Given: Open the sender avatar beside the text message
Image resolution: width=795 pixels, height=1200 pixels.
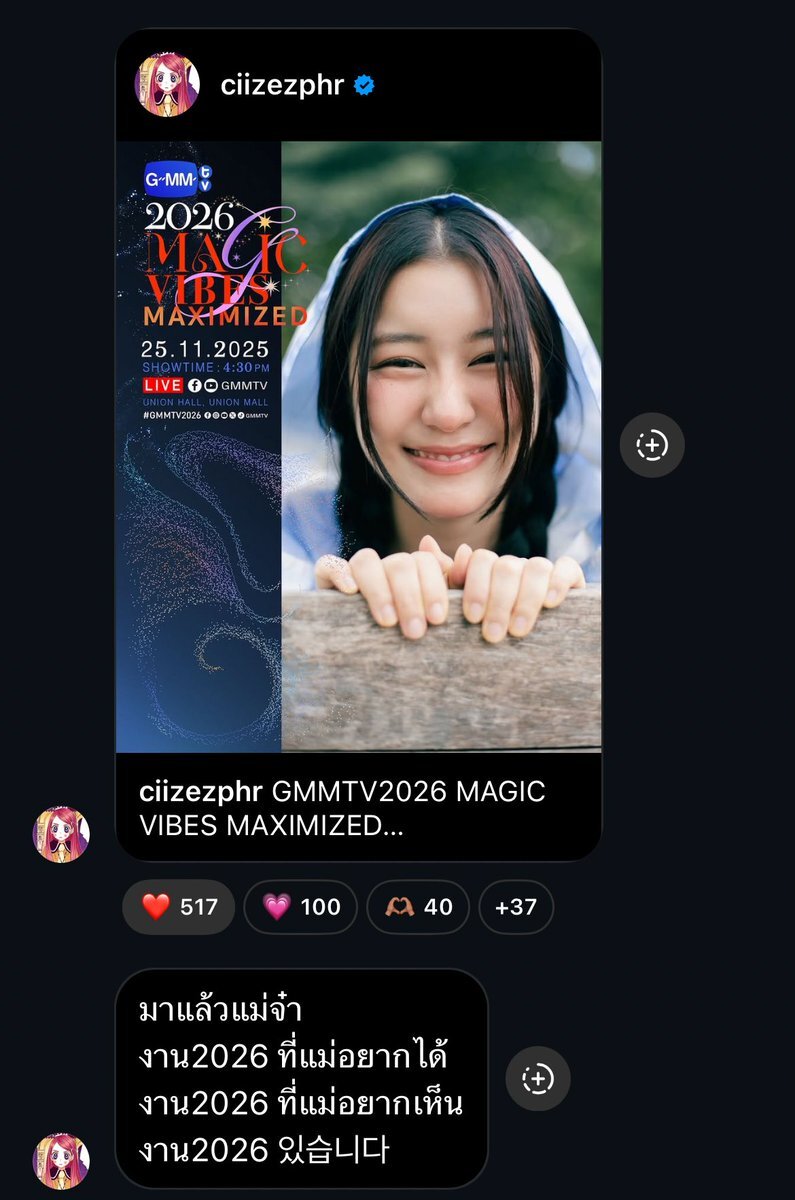Looking at the screenshot, I should coord(61,1161).
